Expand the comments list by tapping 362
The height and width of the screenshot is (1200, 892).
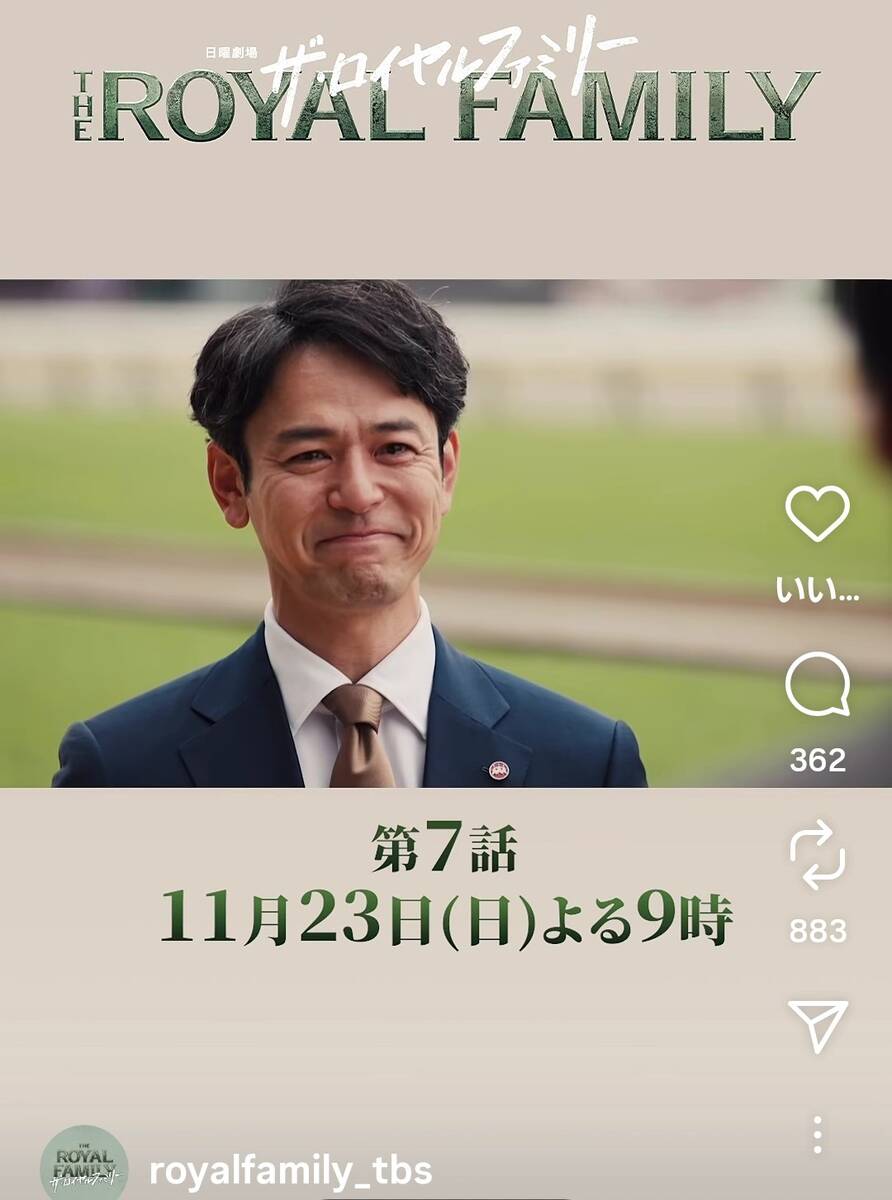pyautogui.click(x=817, y=758)
